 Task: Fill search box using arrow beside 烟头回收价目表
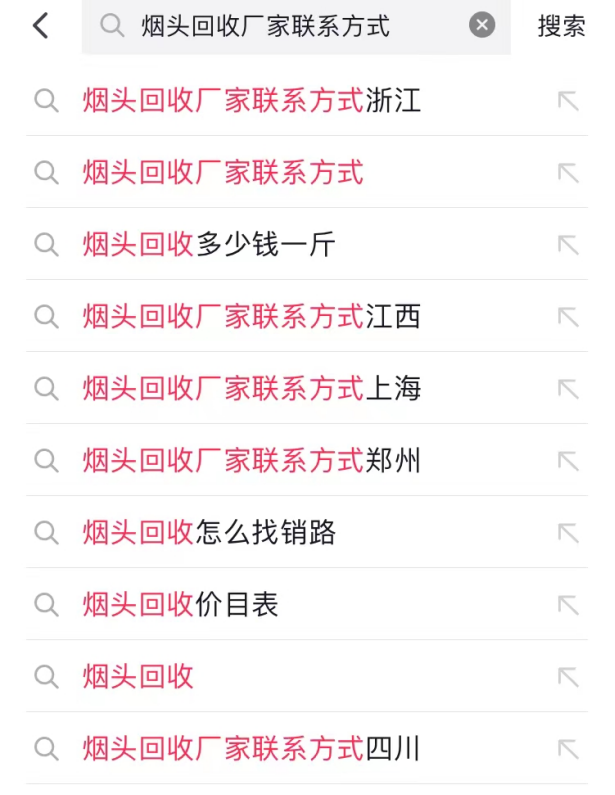(568, 605)
